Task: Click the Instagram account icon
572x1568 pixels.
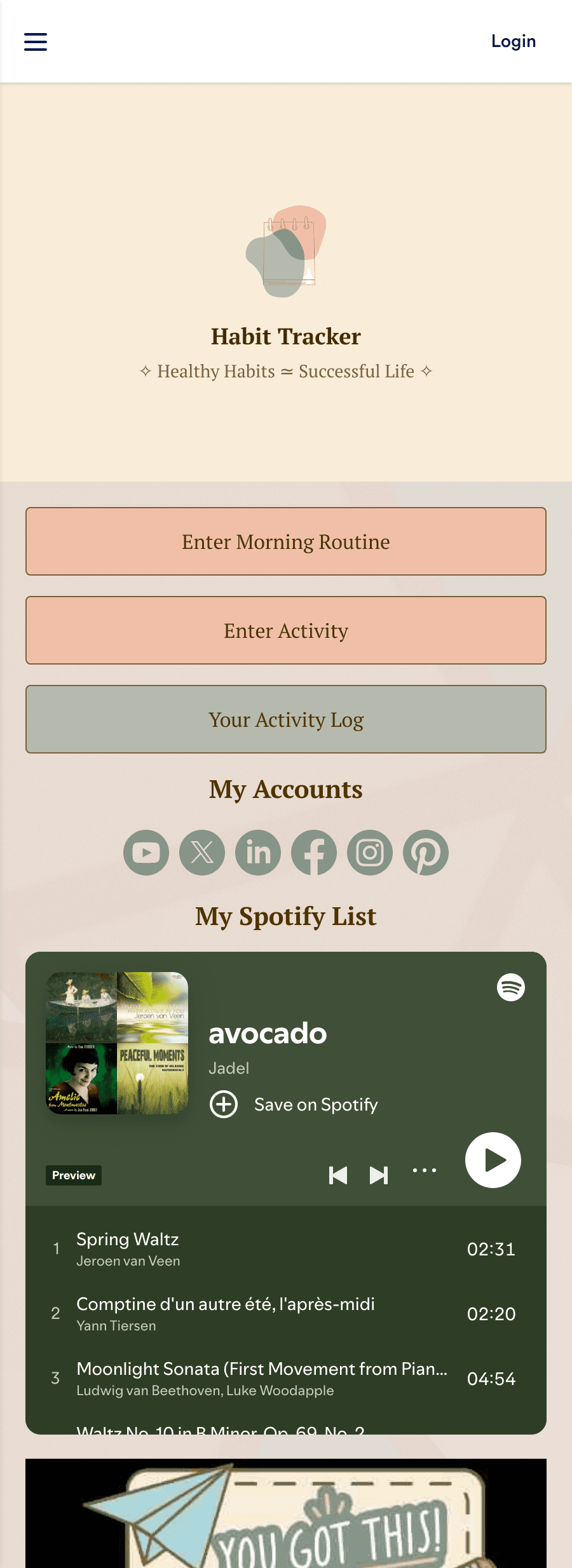Action: pyautogui.click(x=369, y=853)
